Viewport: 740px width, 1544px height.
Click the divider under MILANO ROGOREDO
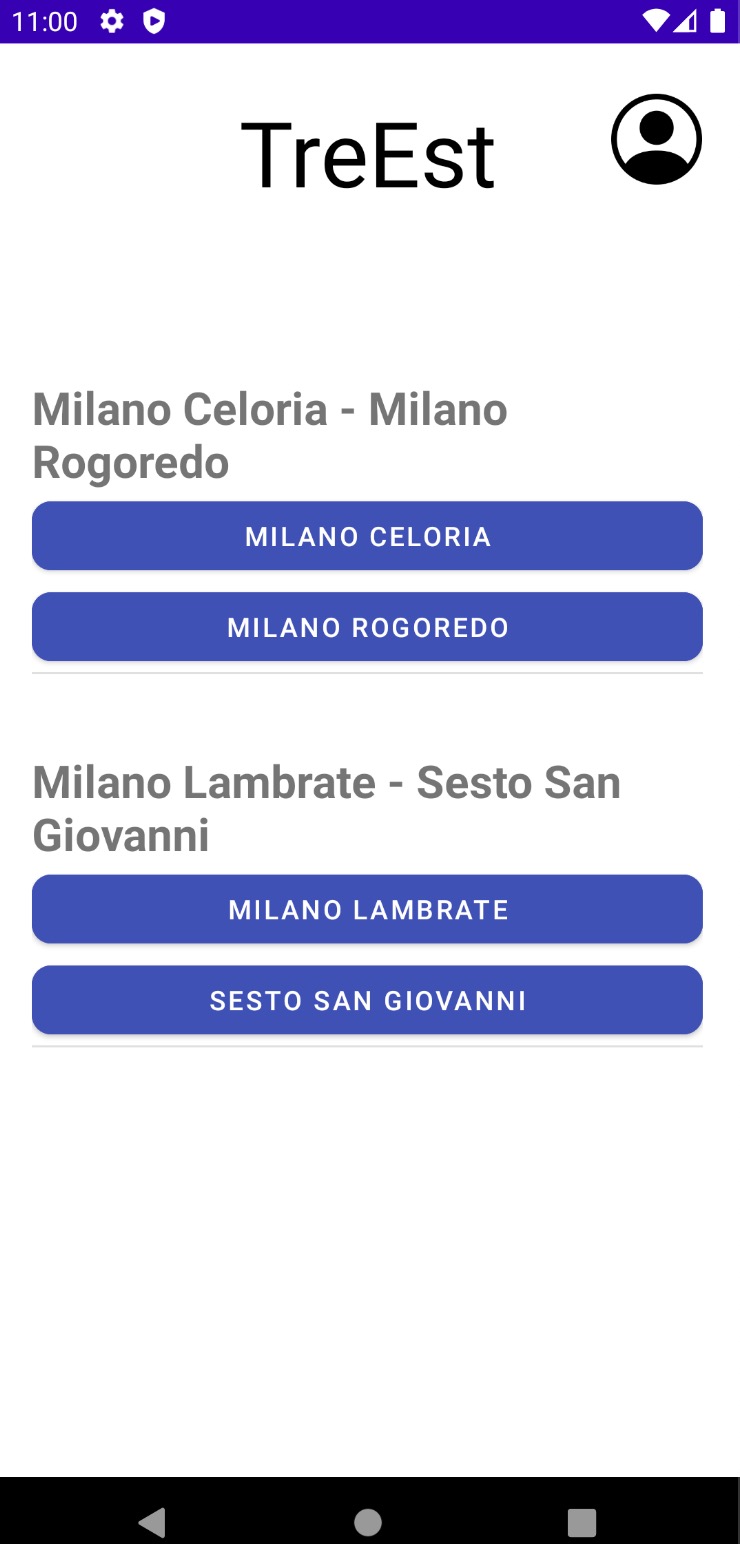367,674
